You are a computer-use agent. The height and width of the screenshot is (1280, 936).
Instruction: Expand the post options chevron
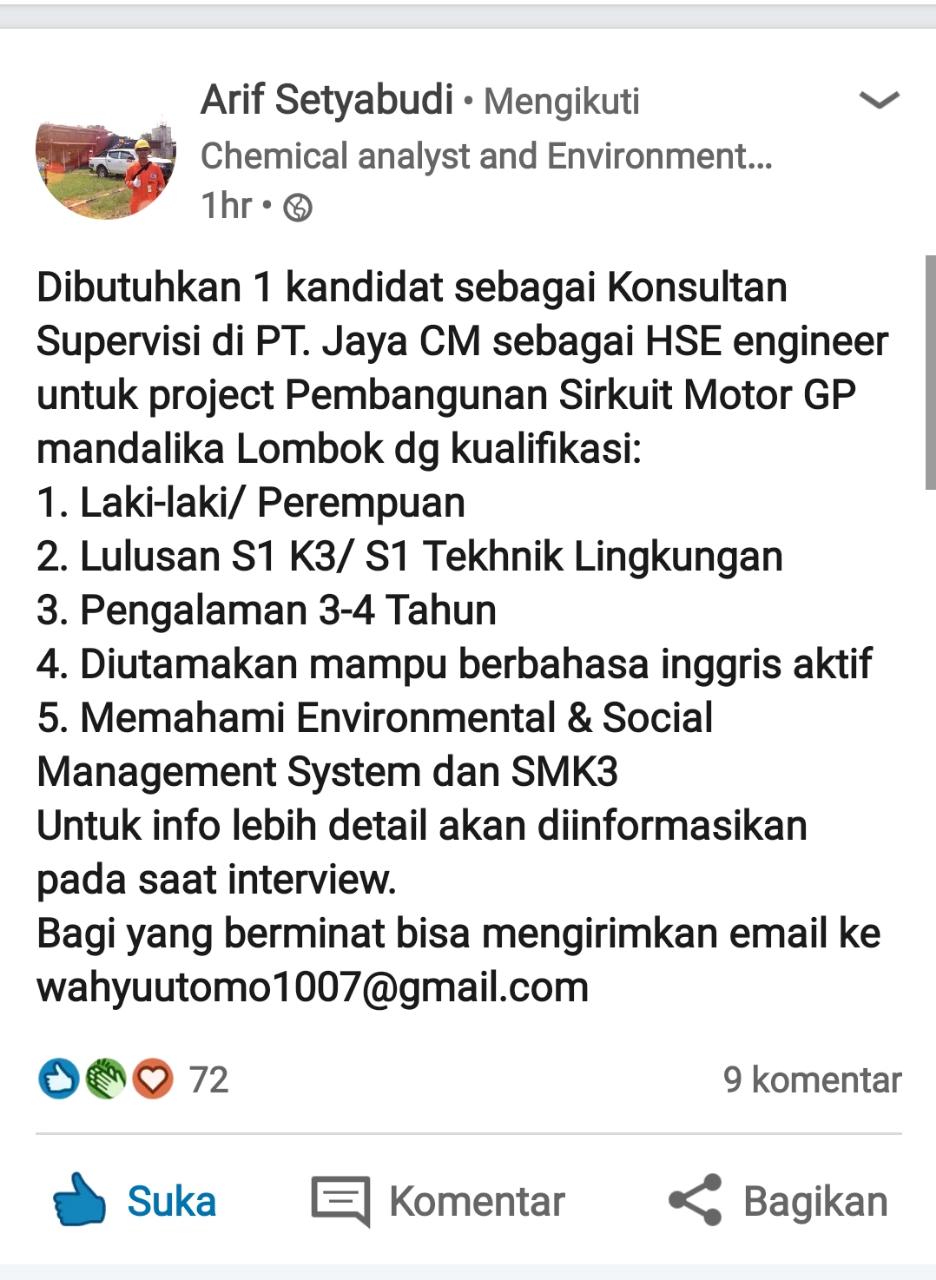pyautogui.click(x=879, y=100)
